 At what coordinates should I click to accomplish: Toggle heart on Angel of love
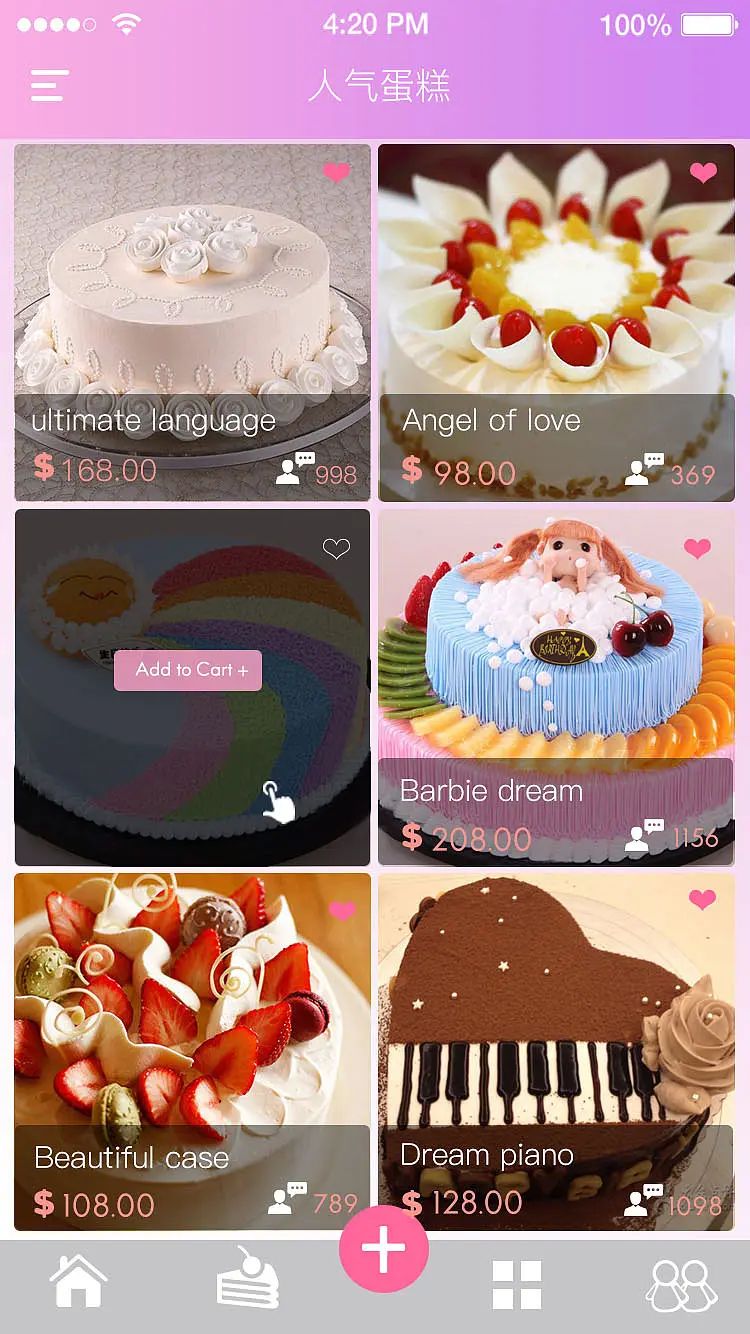click(703, 173)
